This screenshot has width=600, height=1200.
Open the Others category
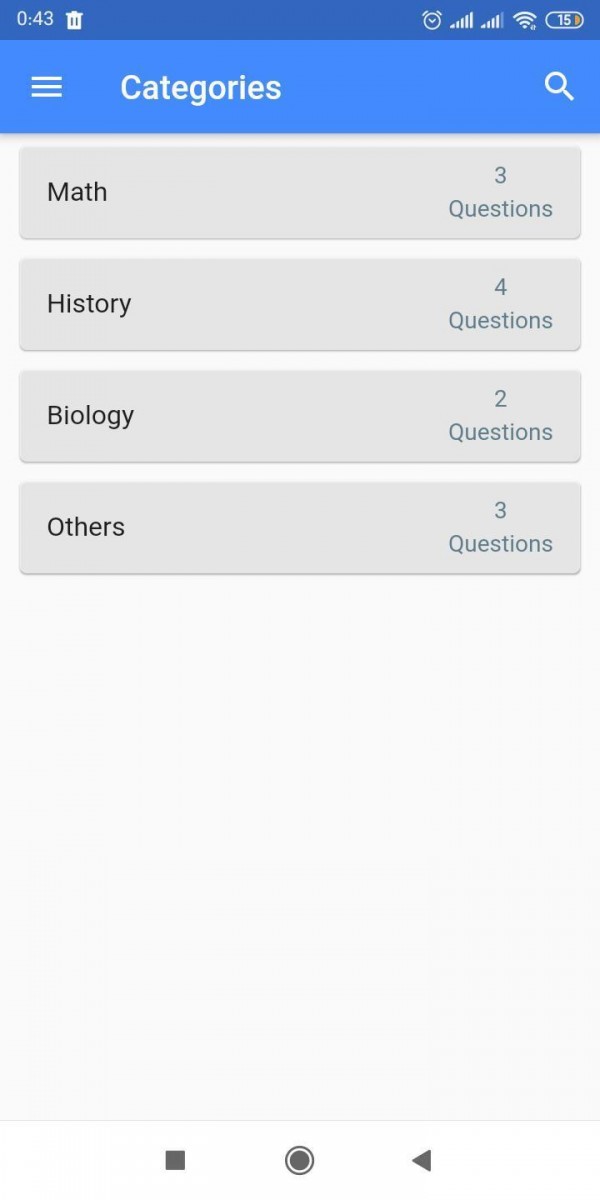[x=300, y=528]
